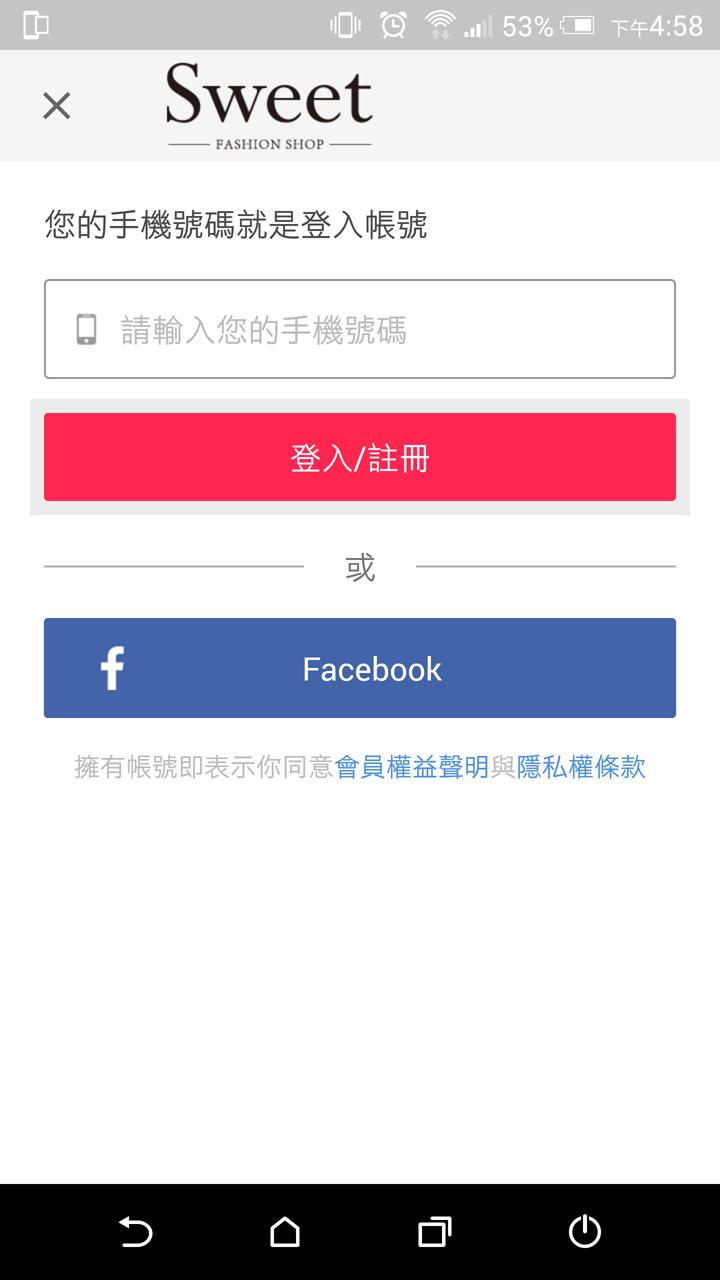Close the login screen
The image size is (720, 1280).
pyautogui.click(x=57, y=105)
